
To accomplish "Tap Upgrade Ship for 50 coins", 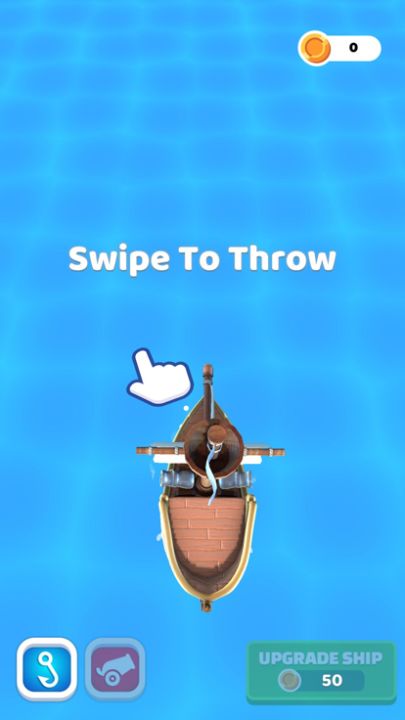I will 321,672.
